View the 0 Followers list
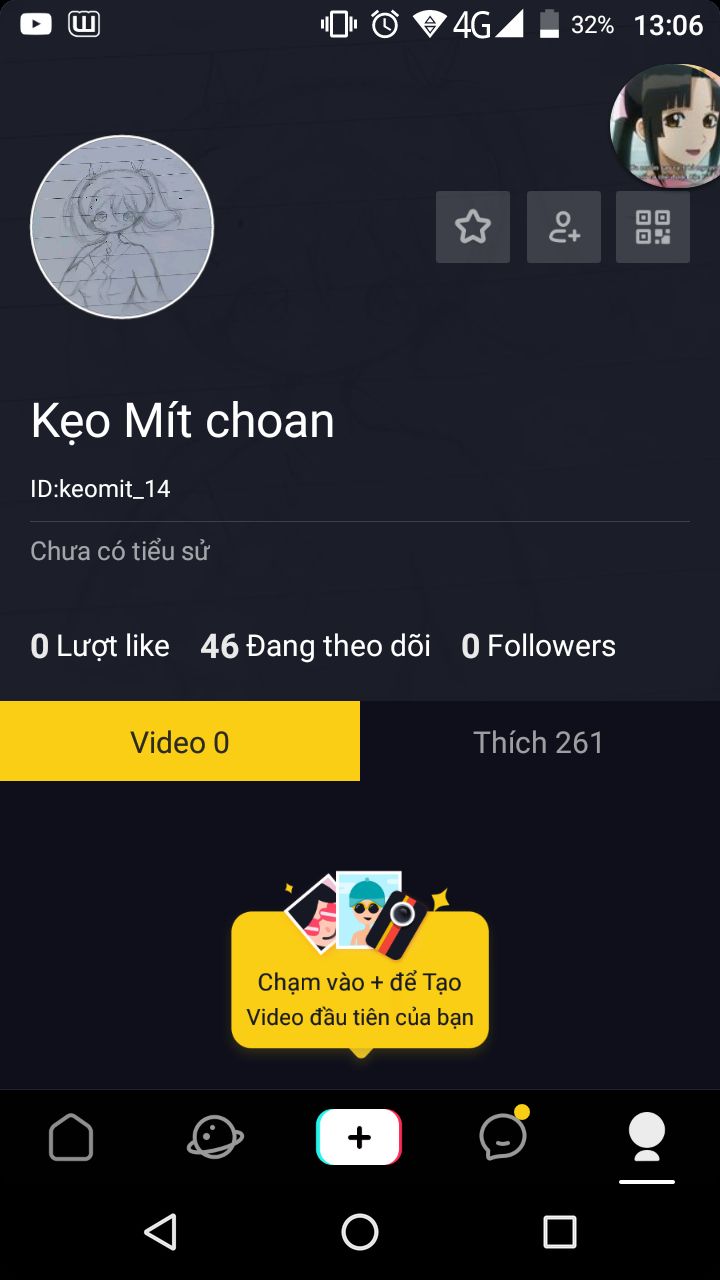720x1280 pixels. click(x=538, y=646)
